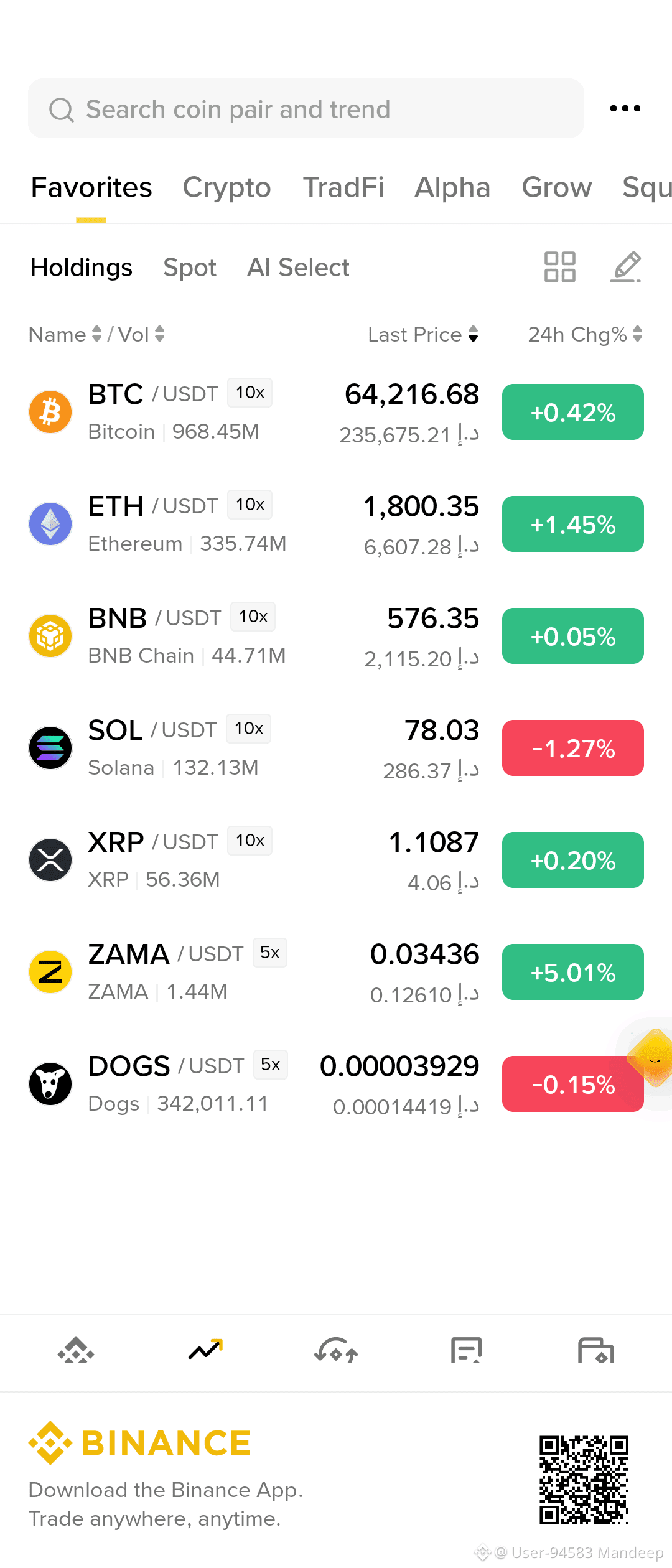
Task: Go to the Binance home tab
Action: [x=76, y=1350]
